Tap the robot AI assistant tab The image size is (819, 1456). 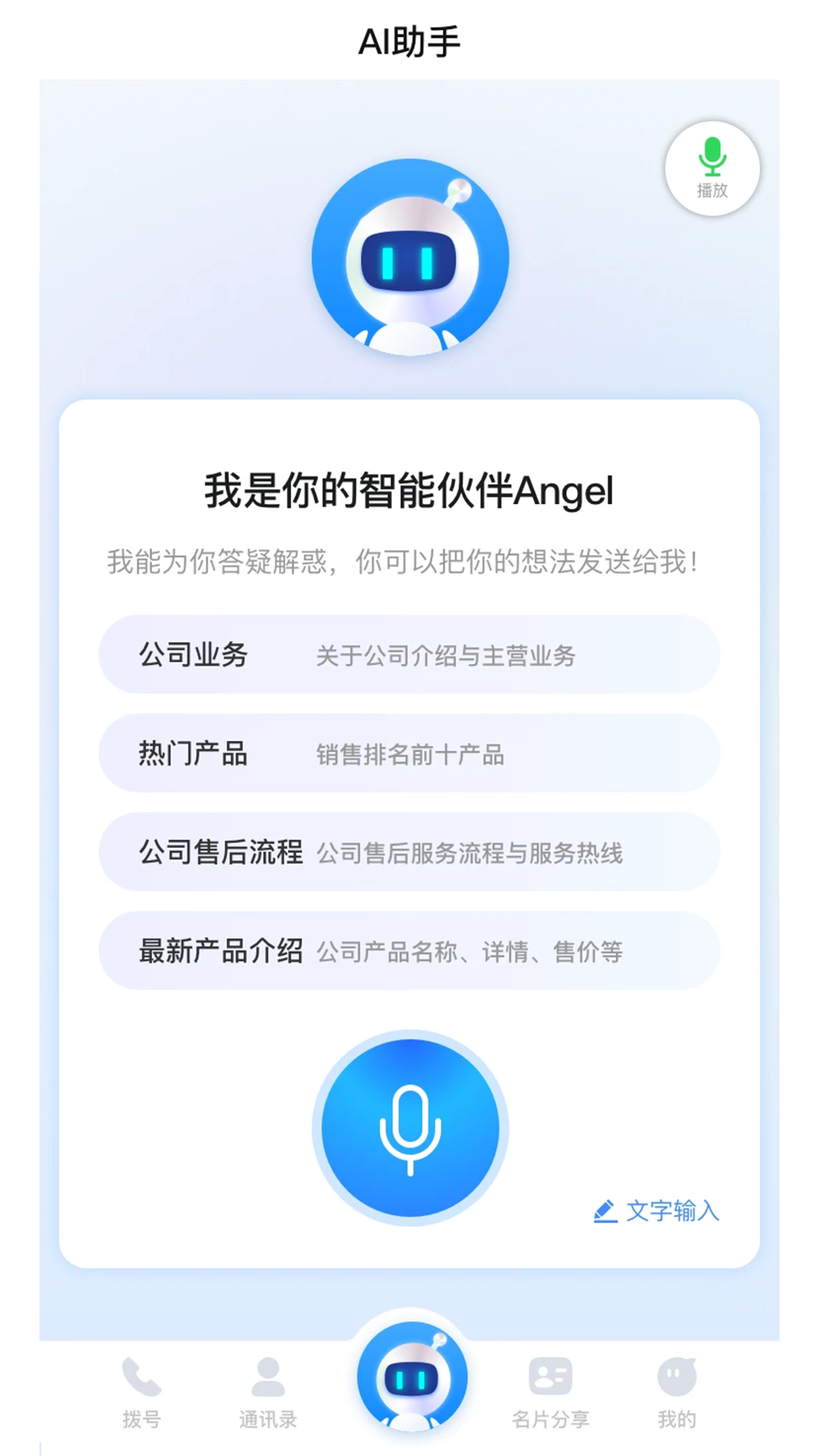pyautogui.click(x=412, y=1376)
